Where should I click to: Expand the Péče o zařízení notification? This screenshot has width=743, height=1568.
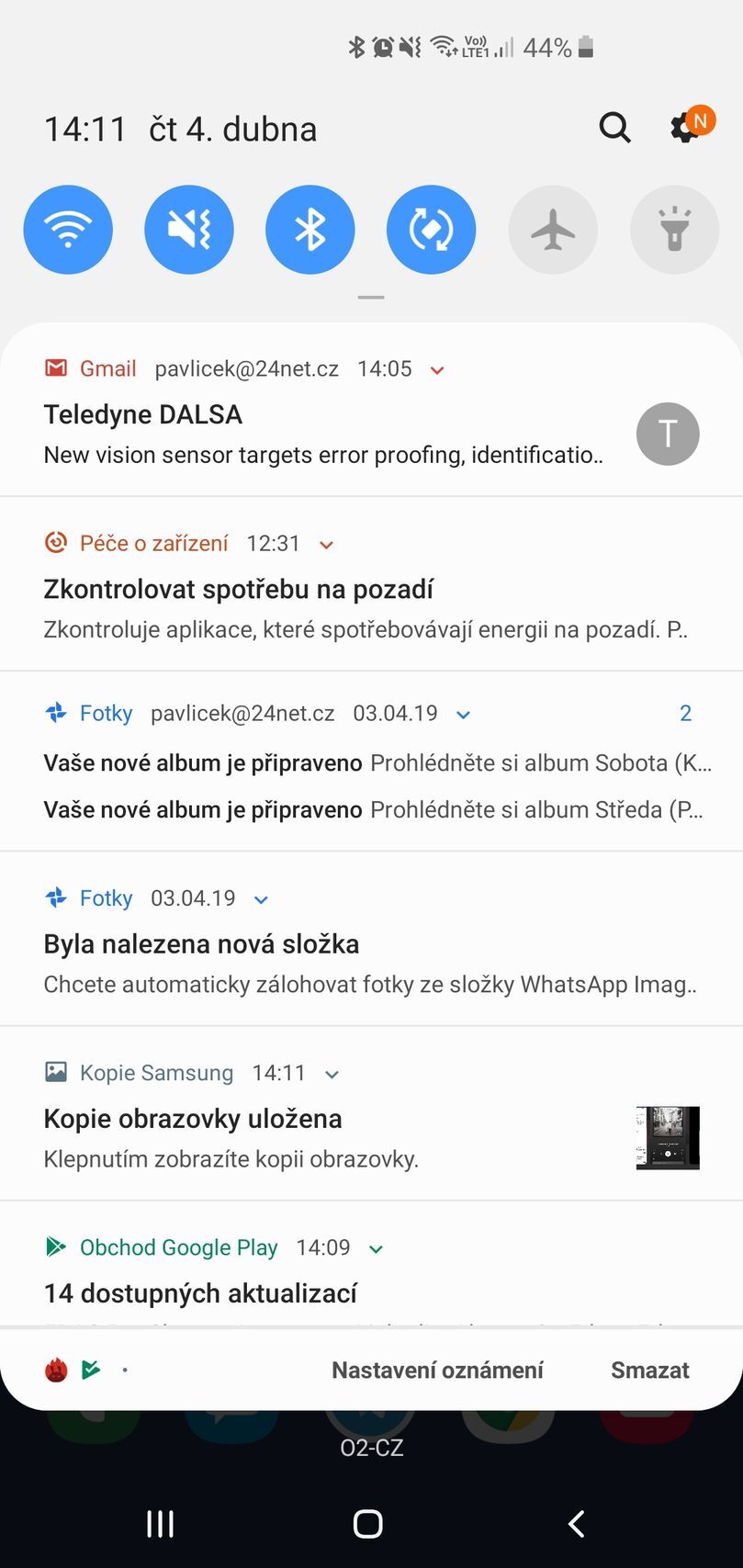[326, 545]
